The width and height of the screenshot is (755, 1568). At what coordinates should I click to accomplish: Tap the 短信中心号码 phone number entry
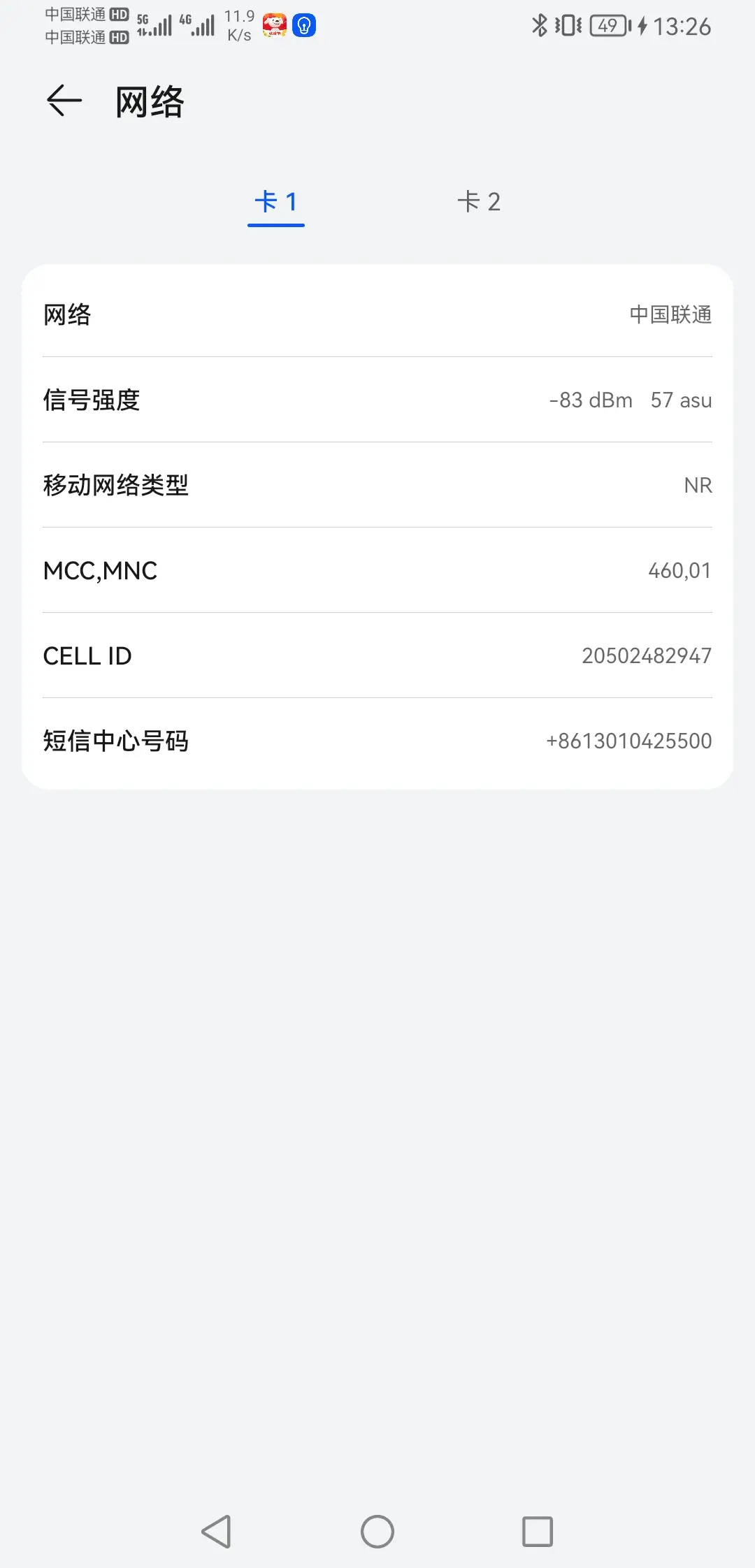click(x=627, y=741)
